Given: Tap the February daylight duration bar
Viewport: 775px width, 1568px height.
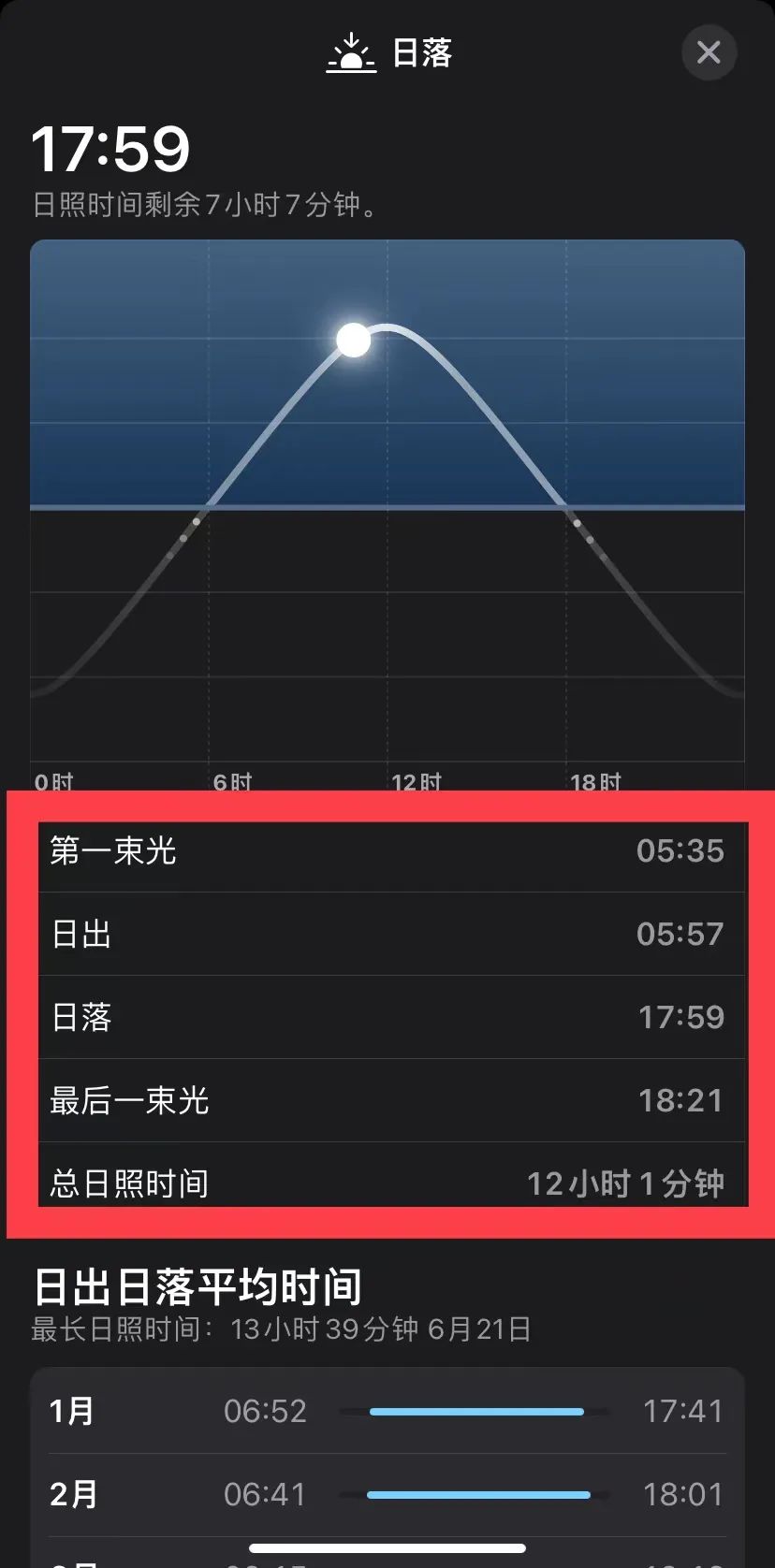Looking at the screenshot, I should [x=477, y=1495].
